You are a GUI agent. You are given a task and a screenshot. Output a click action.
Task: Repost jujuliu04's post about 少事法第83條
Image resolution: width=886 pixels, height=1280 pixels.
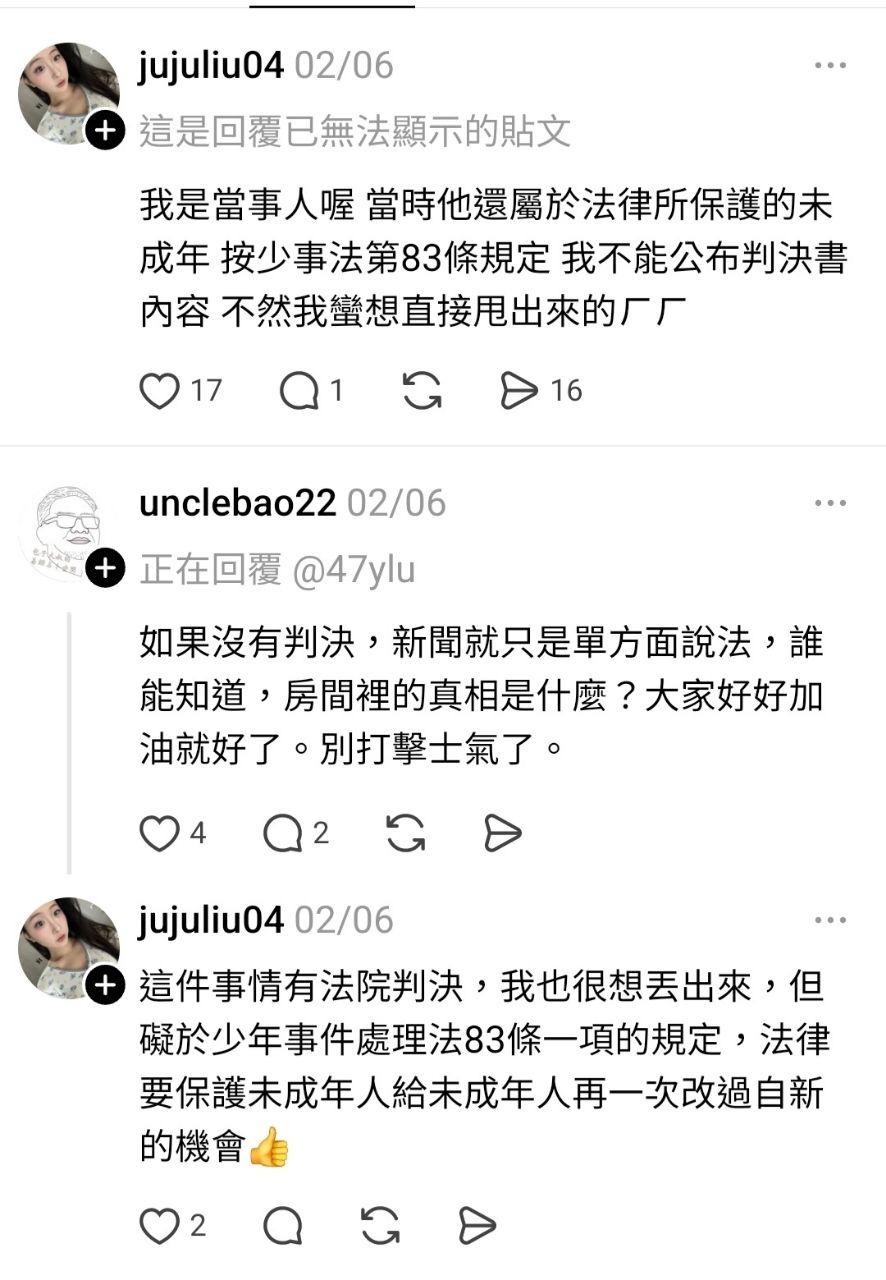coord(422,391)
